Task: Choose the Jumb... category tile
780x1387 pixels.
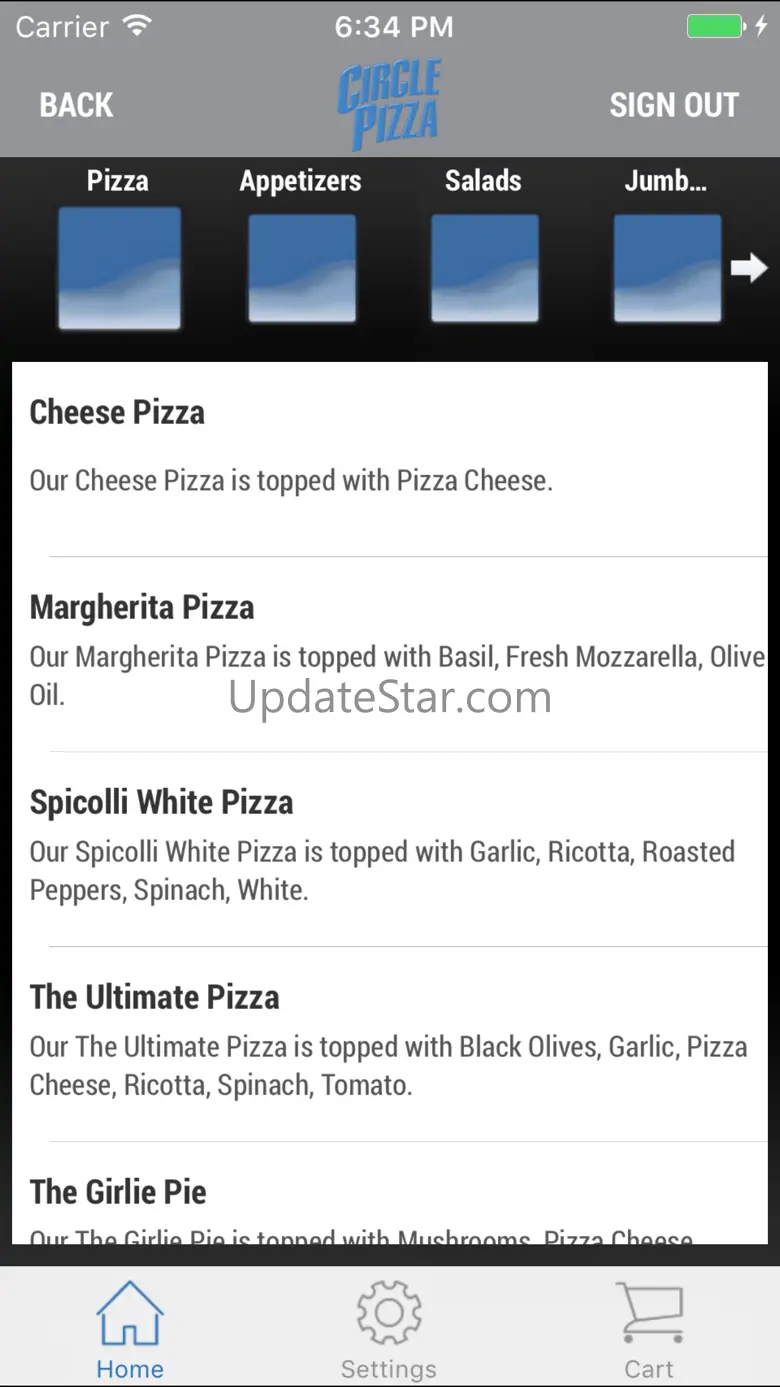Action: point(666,267)
